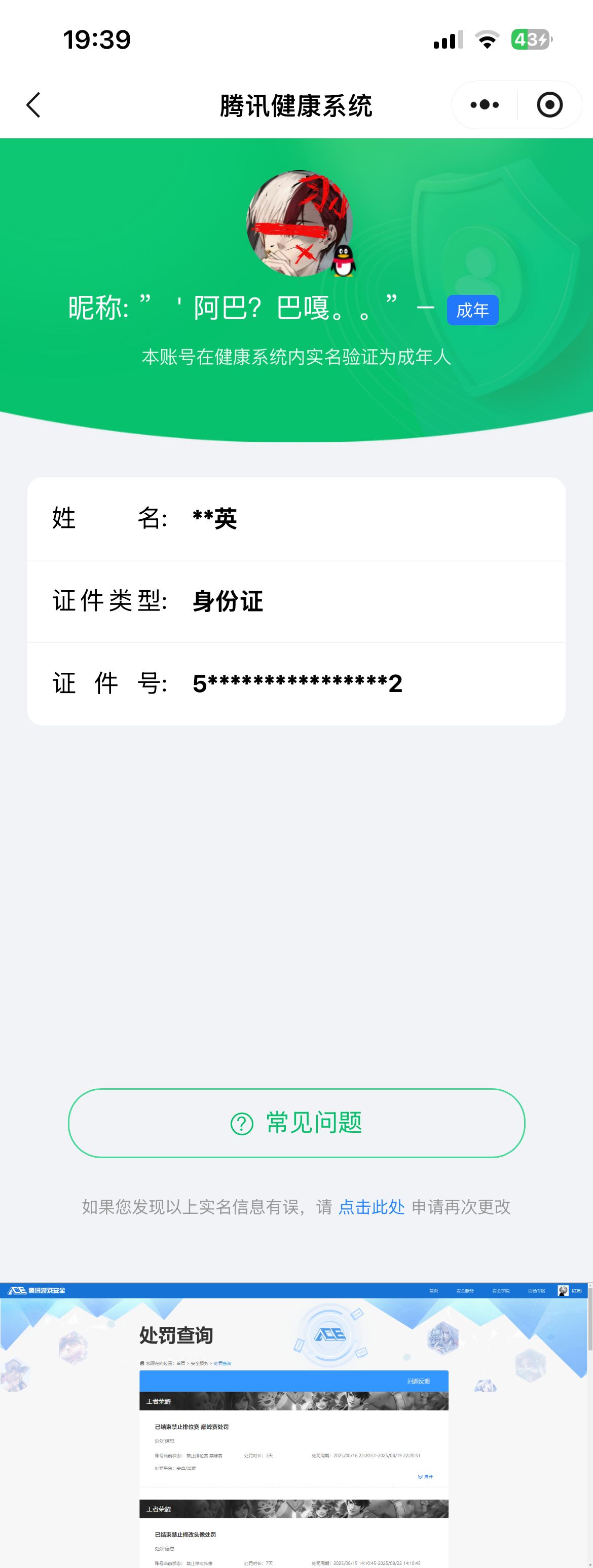Image resolution: width=593 pixels, height=1568 pixels.
Task: Open the mini program's three-dot menu
Action: pyautogui.click(x=485, y=105)
